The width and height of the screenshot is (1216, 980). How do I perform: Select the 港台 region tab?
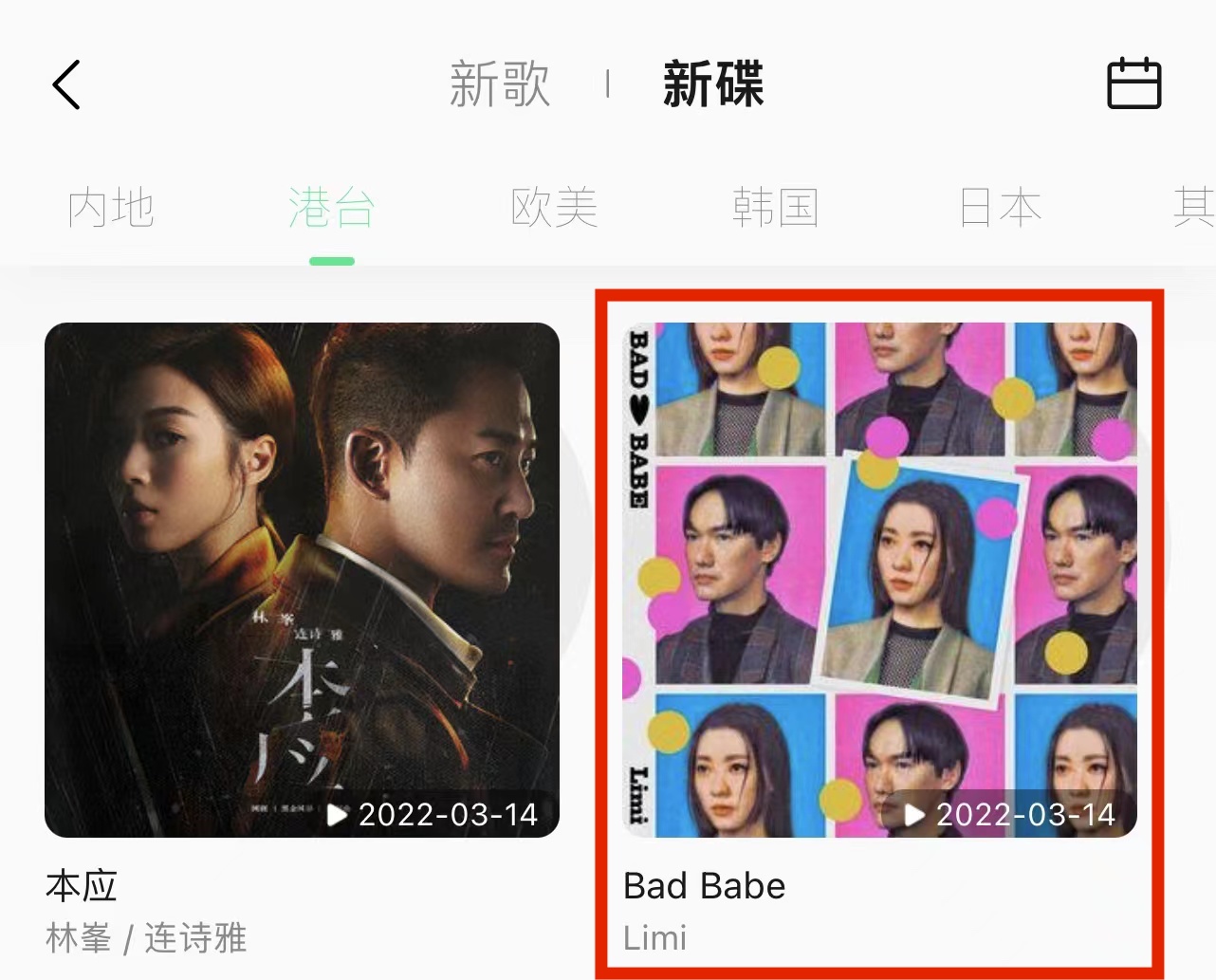332,208
